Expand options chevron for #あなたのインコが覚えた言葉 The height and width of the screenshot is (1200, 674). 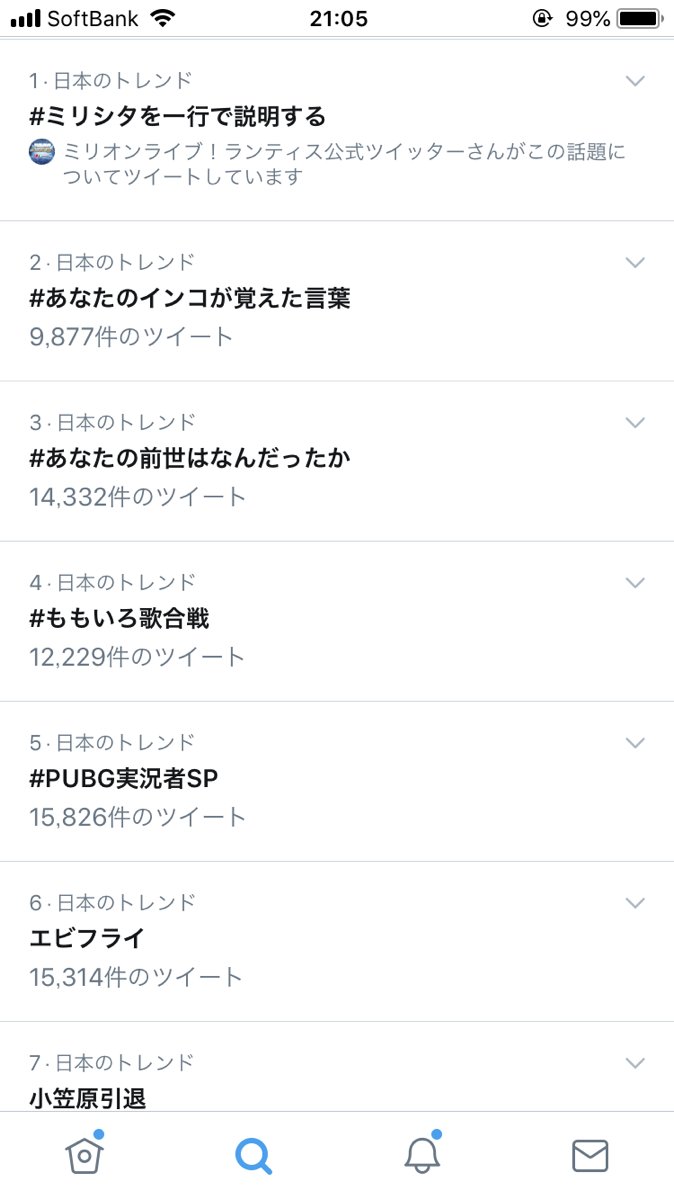pos(635,262)
